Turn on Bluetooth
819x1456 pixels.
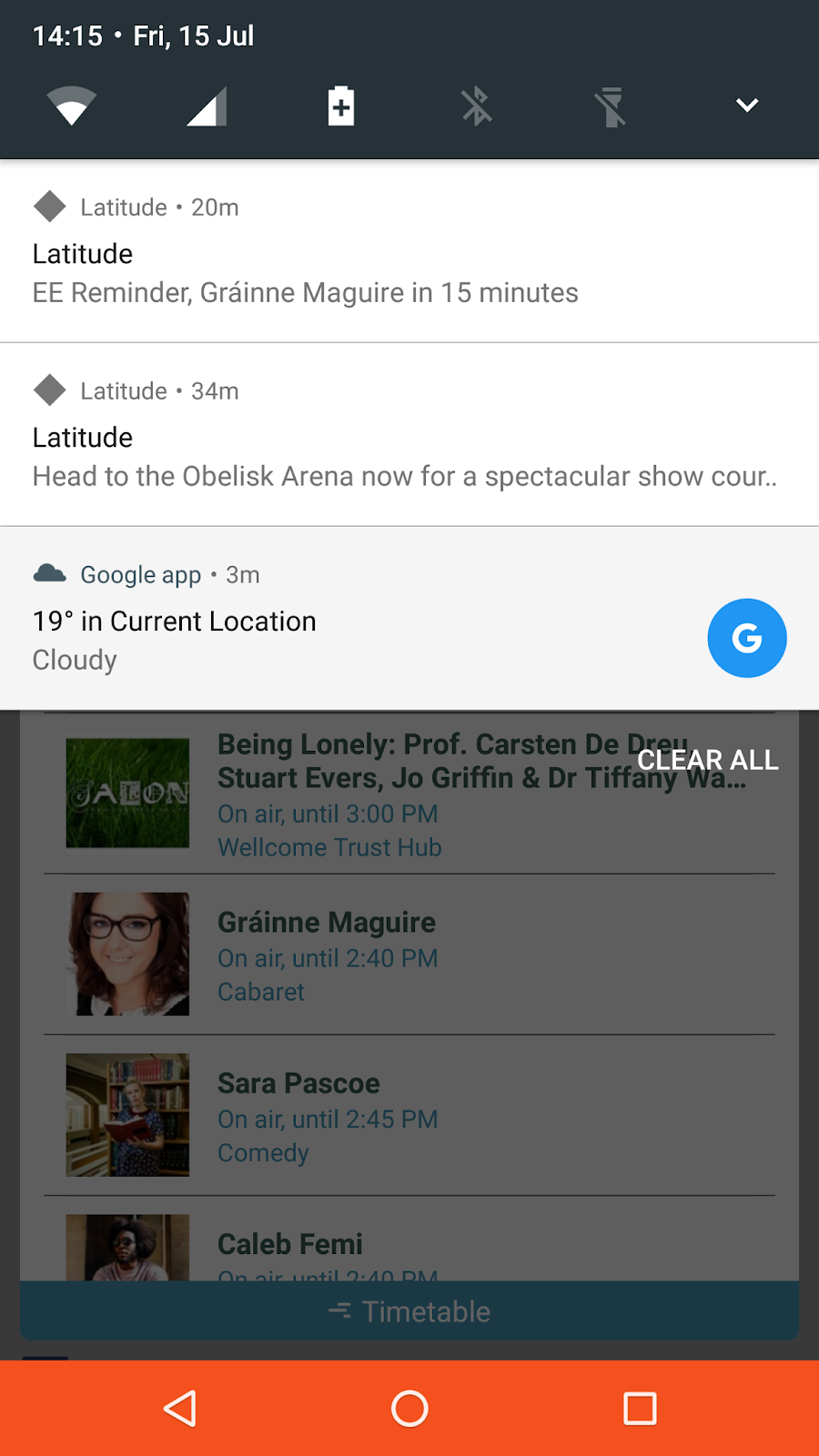[x=476, y=106]
